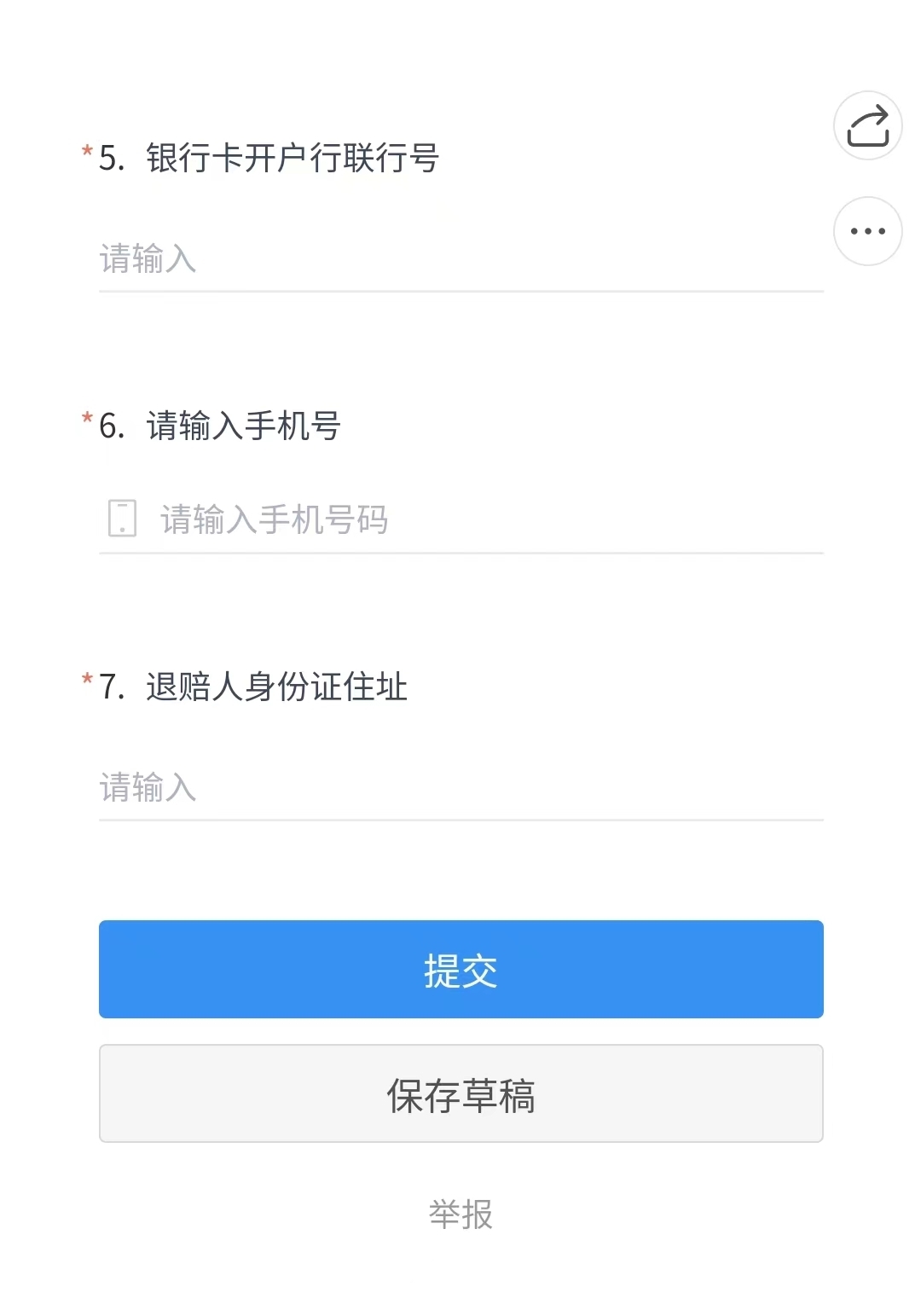Submit the form with 提交
Viewport: 921px width, 1316px height.
tap(460, 969)
